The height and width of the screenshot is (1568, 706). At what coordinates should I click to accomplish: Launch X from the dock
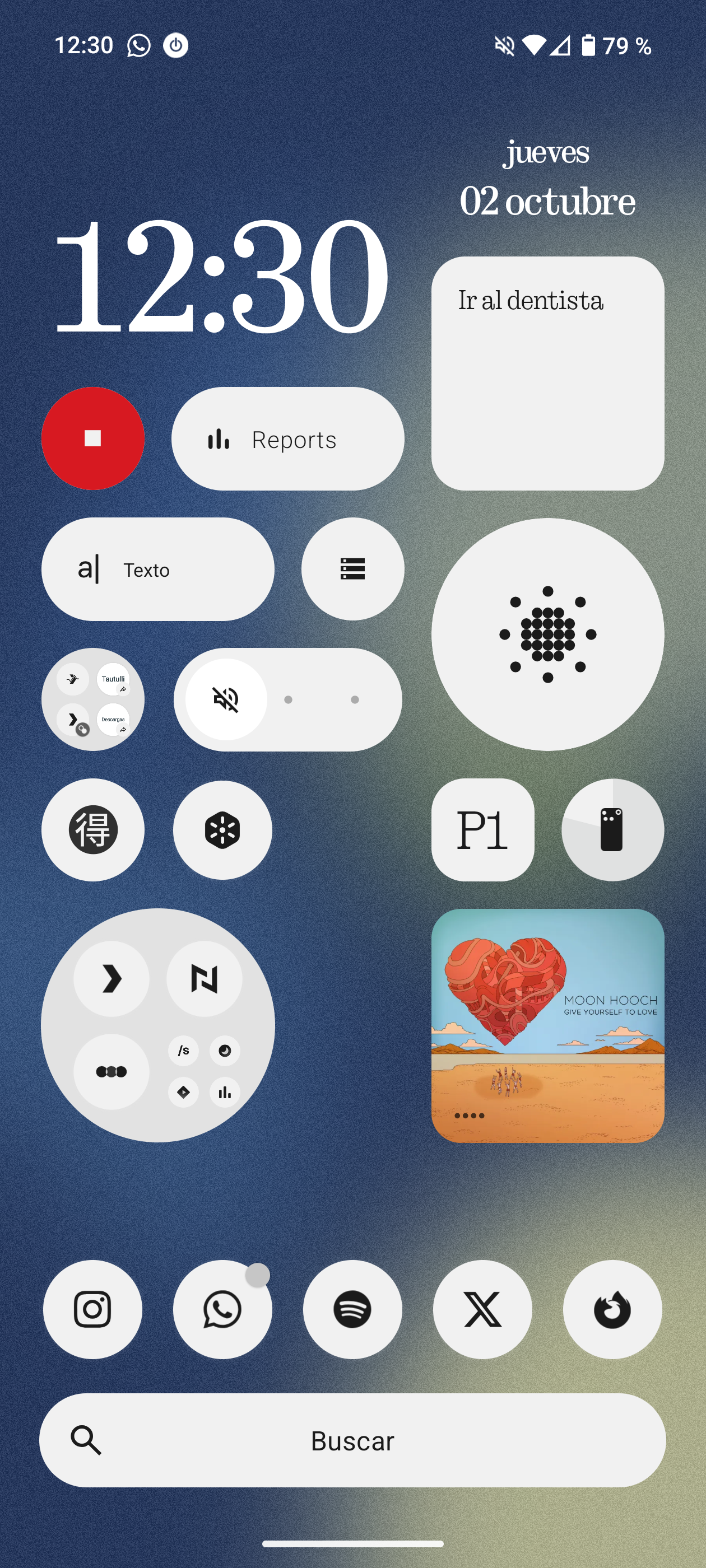pyautogui.click(x=482, y=1309)
